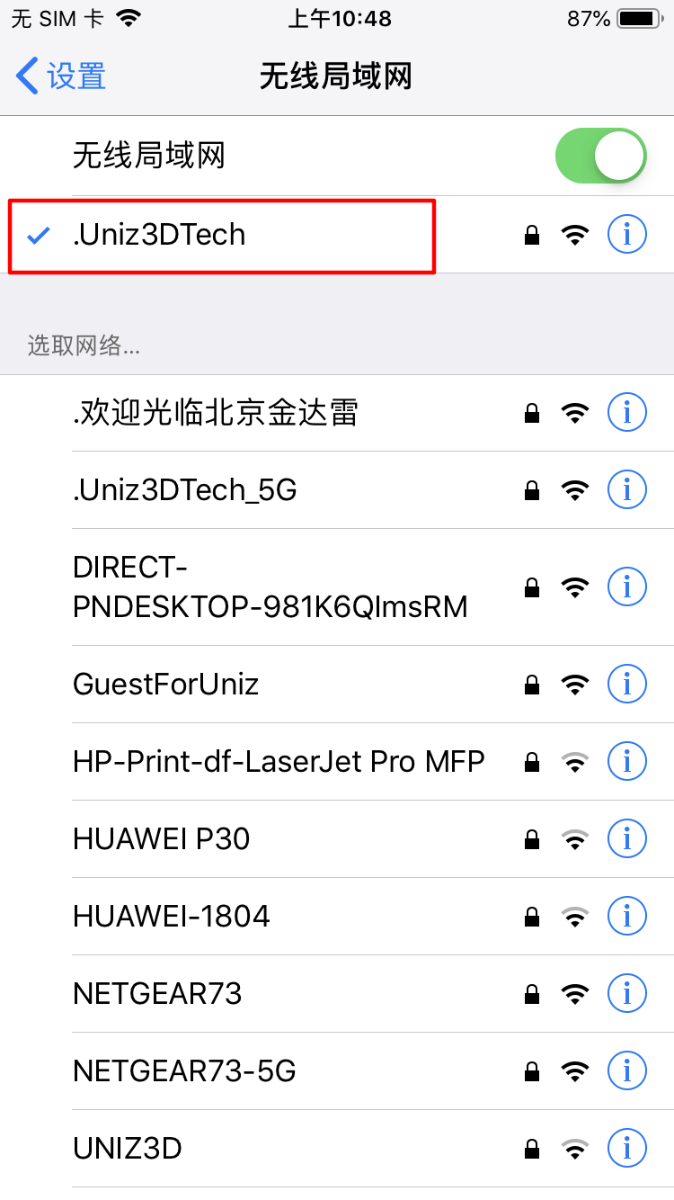Turn off the 无线局域网 switch

tap(600, 156)
